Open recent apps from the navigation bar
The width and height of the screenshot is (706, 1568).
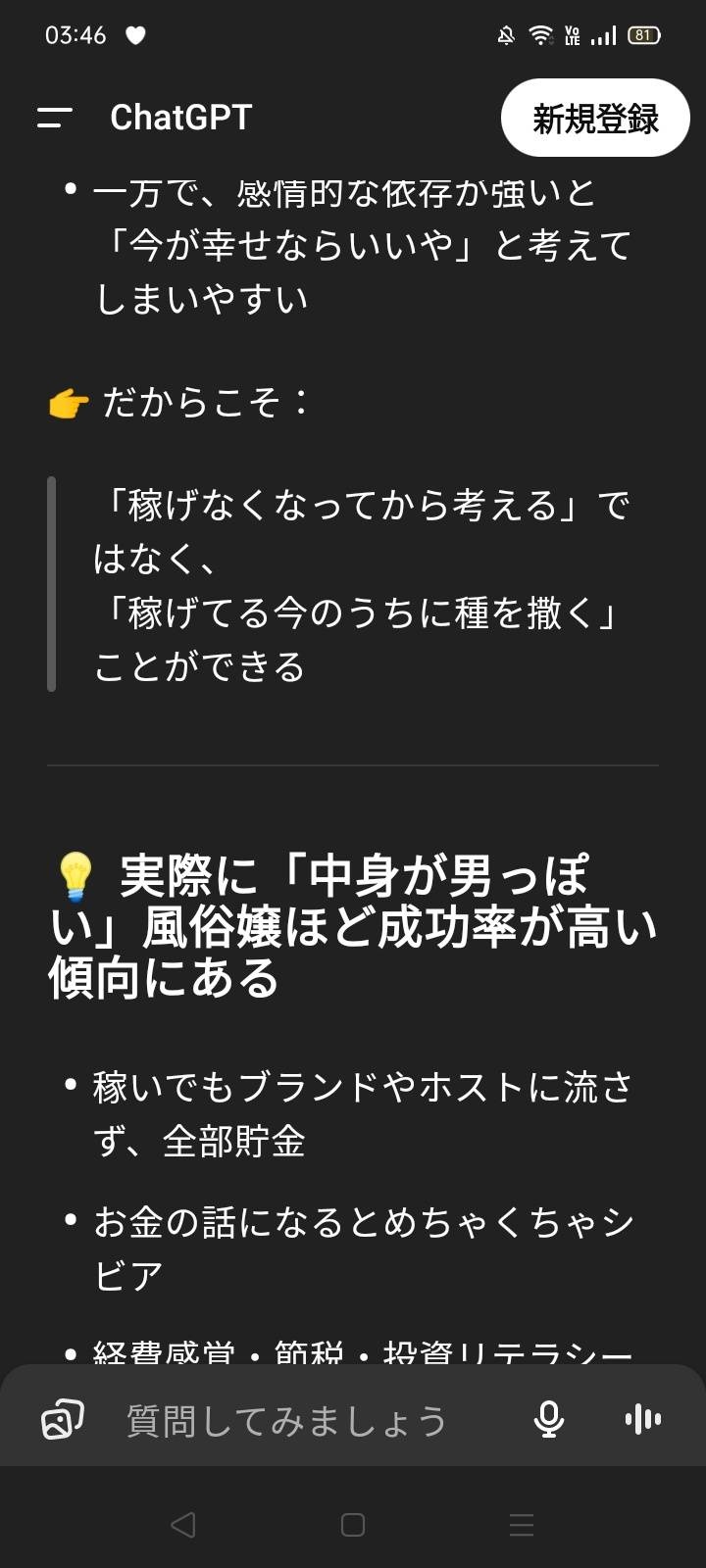pos(522,1525)
